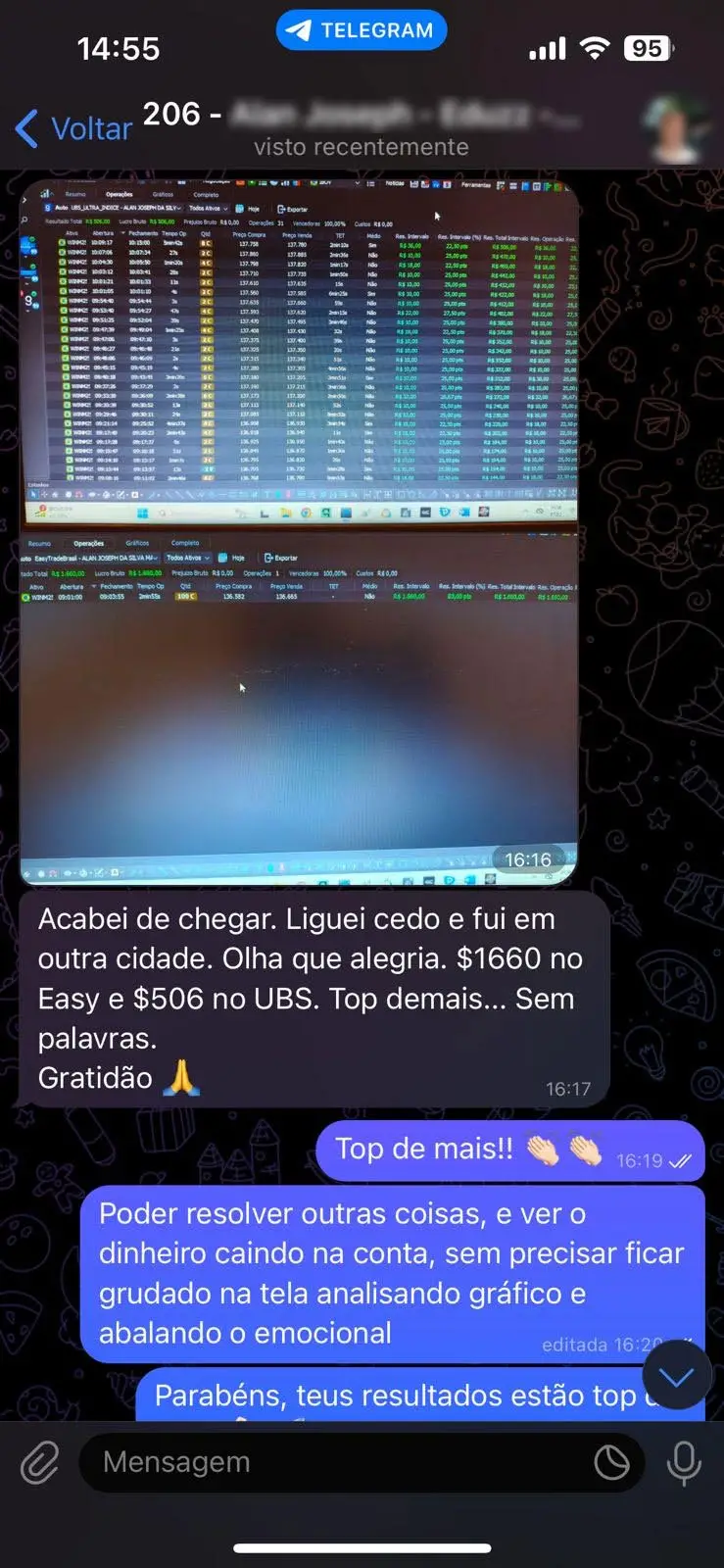Open contact info from chat title
This screenshot has width=724, height=1568.
[361, 128]
